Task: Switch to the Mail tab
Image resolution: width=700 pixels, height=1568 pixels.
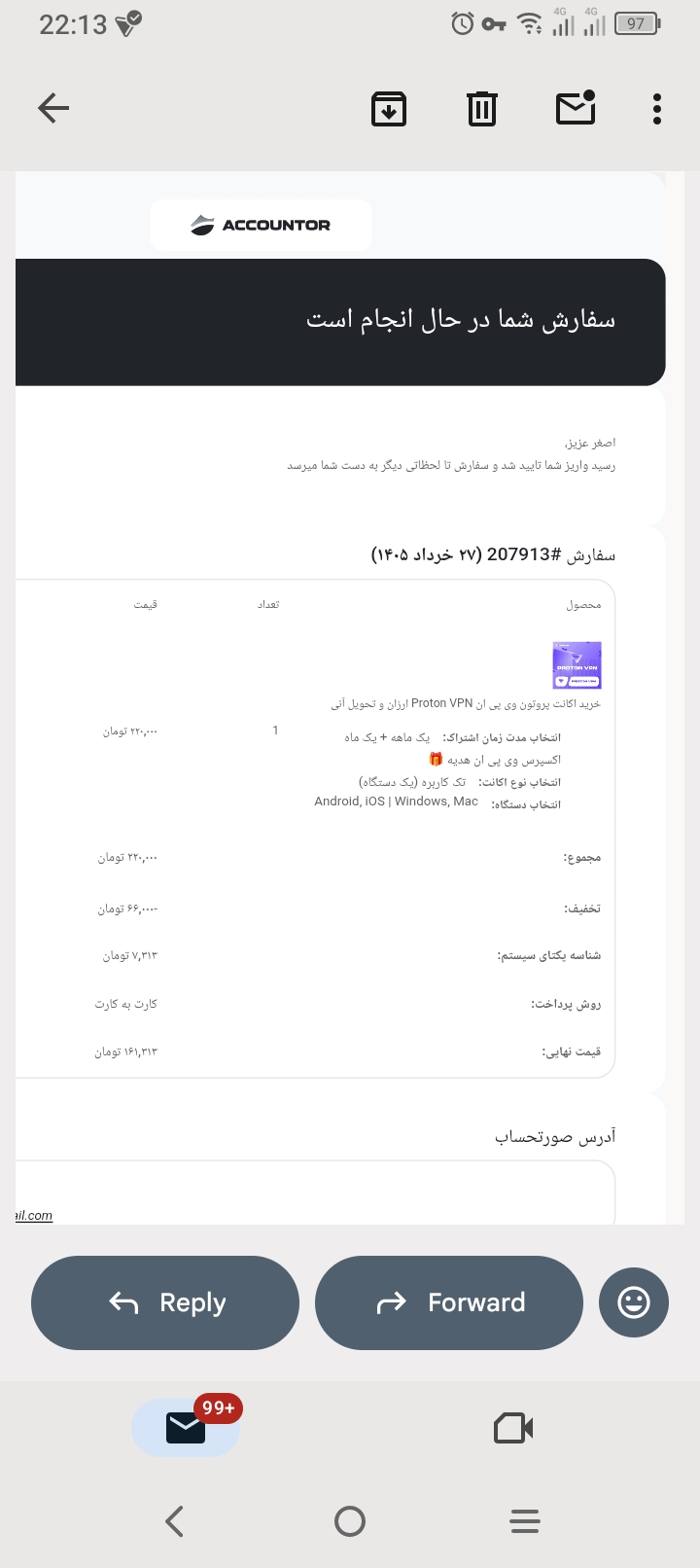Action: [x=186, y=1428]
